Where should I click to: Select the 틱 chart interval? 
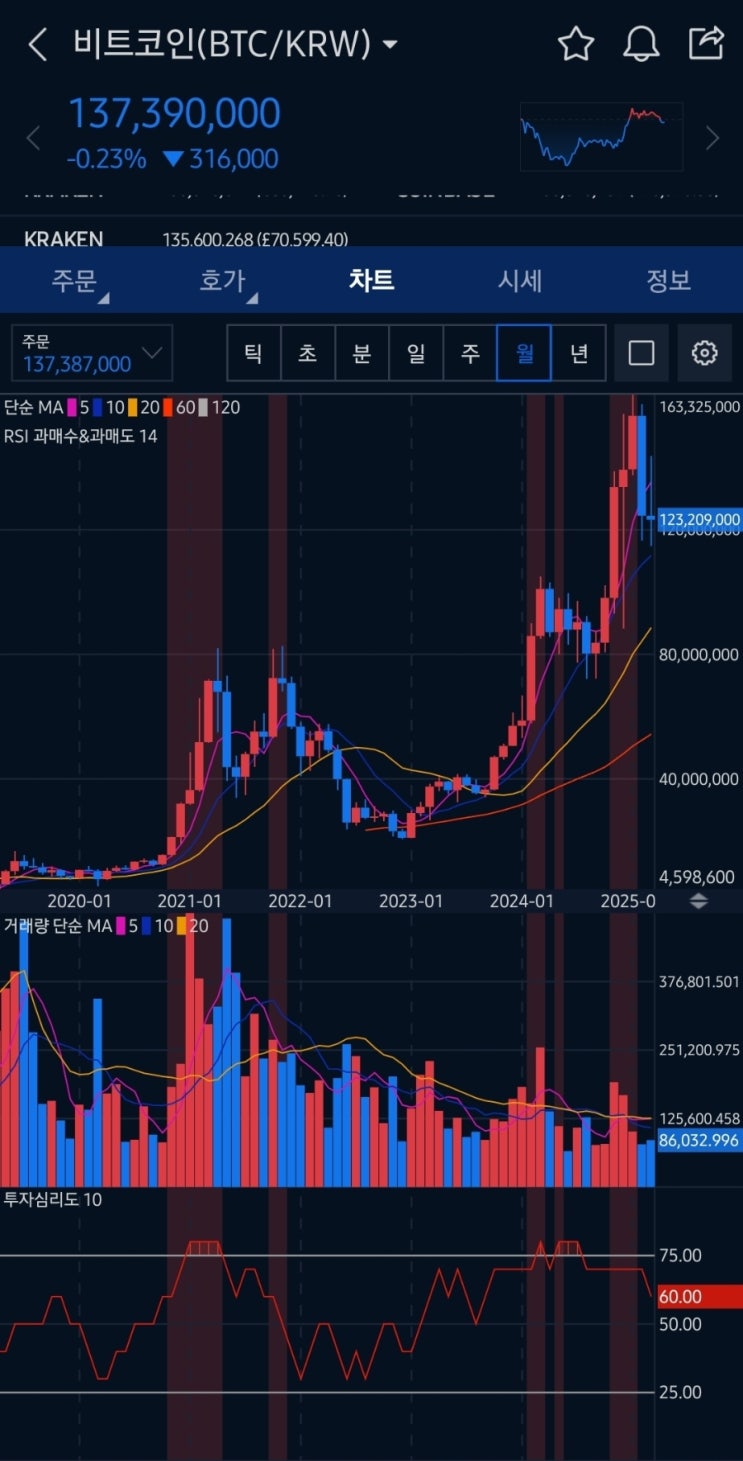coord(254,353)
